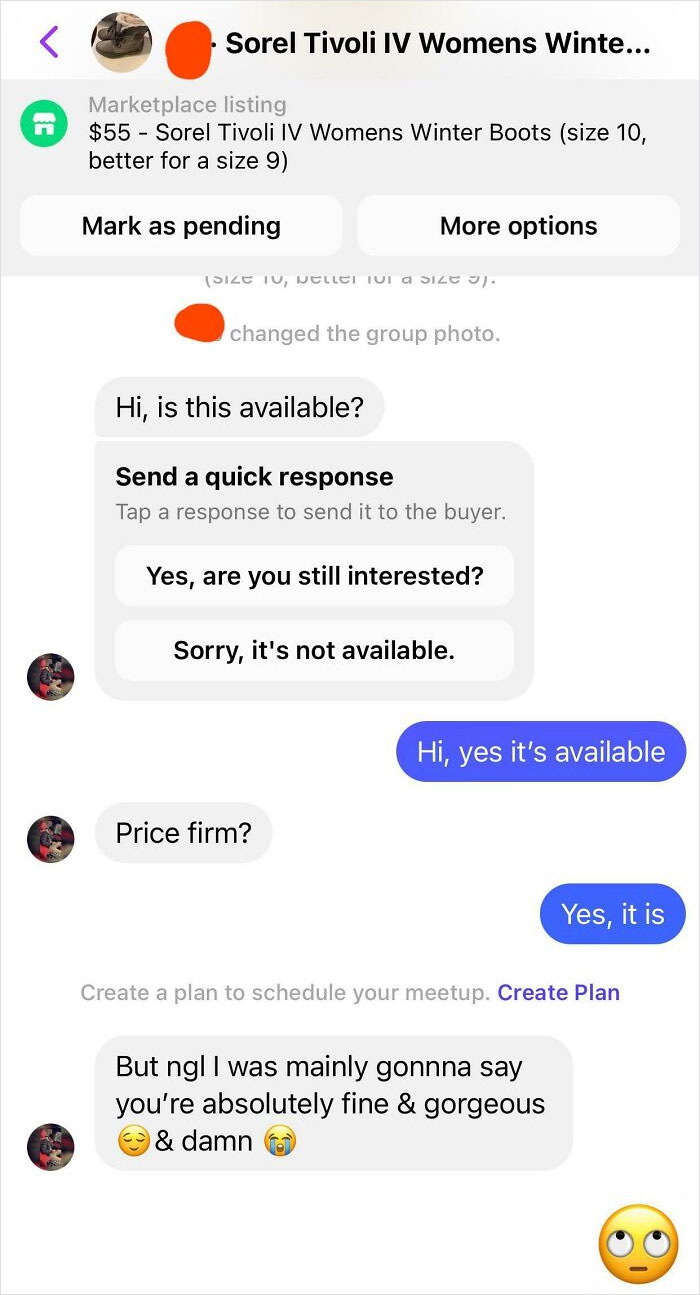Tap the Create Plan link
This screenshot has height=1295, width=700.
[x=558, y=993]
